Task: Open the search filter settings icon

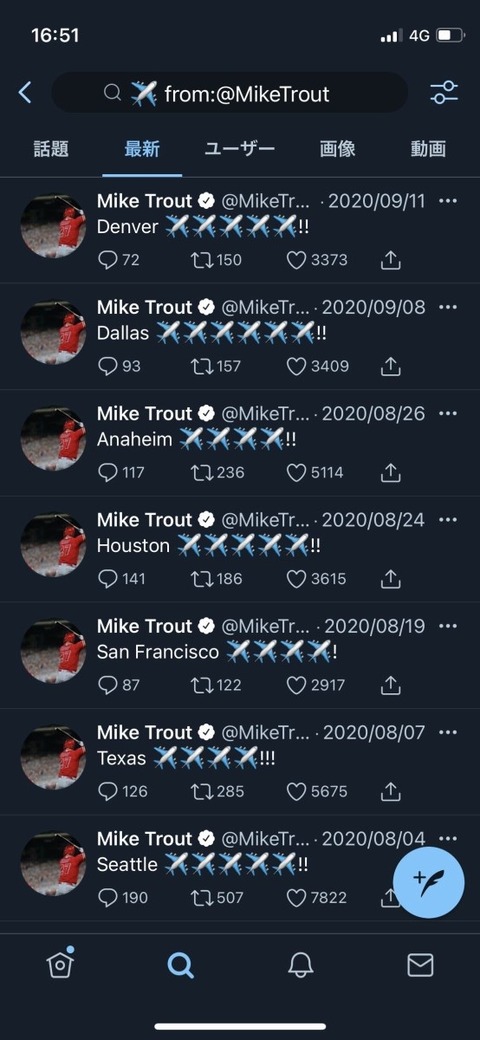Action: click(x=444, y=92)
